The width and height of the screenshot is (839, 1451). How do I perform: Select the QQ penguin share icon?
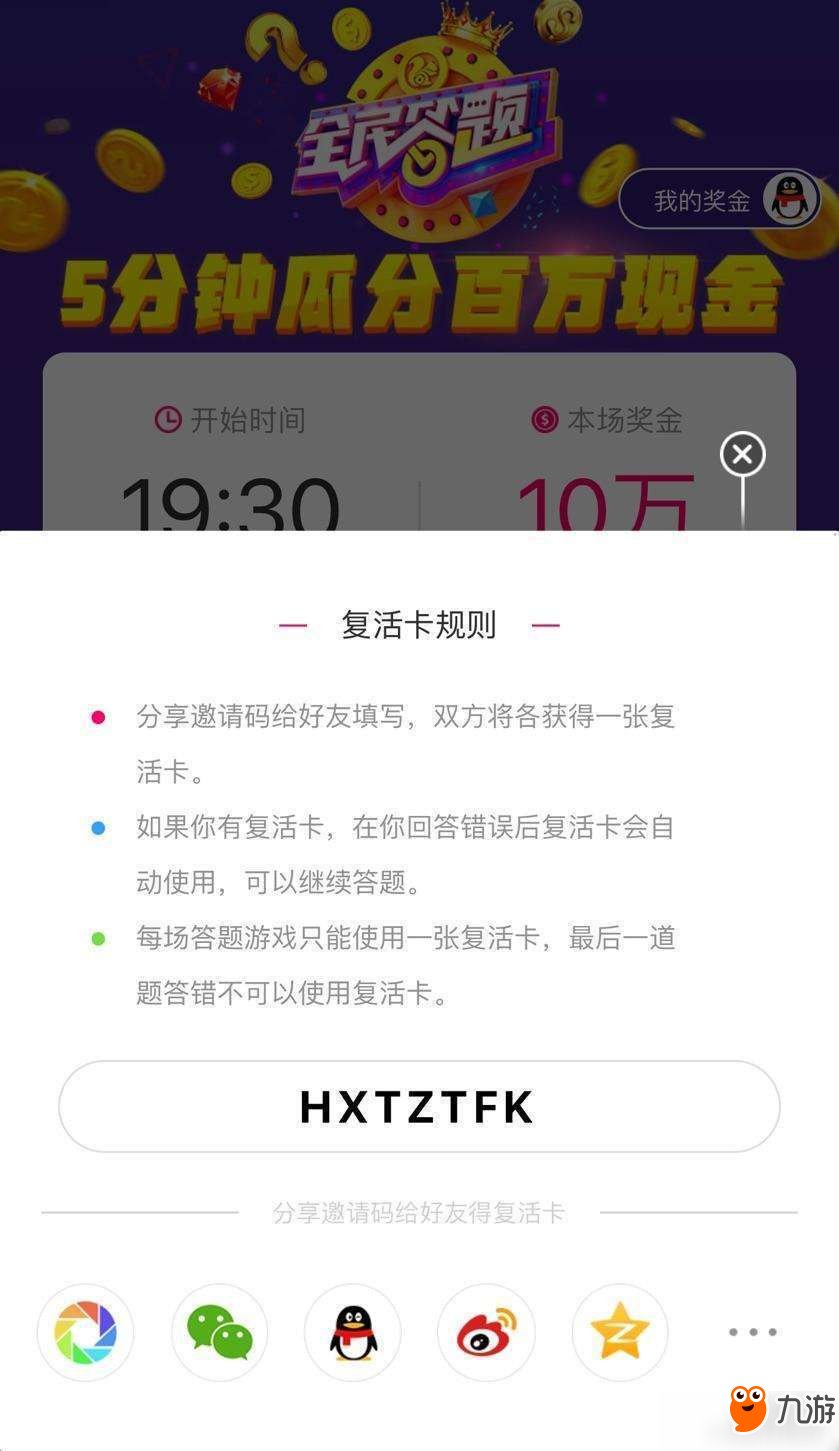point(352,1332)
